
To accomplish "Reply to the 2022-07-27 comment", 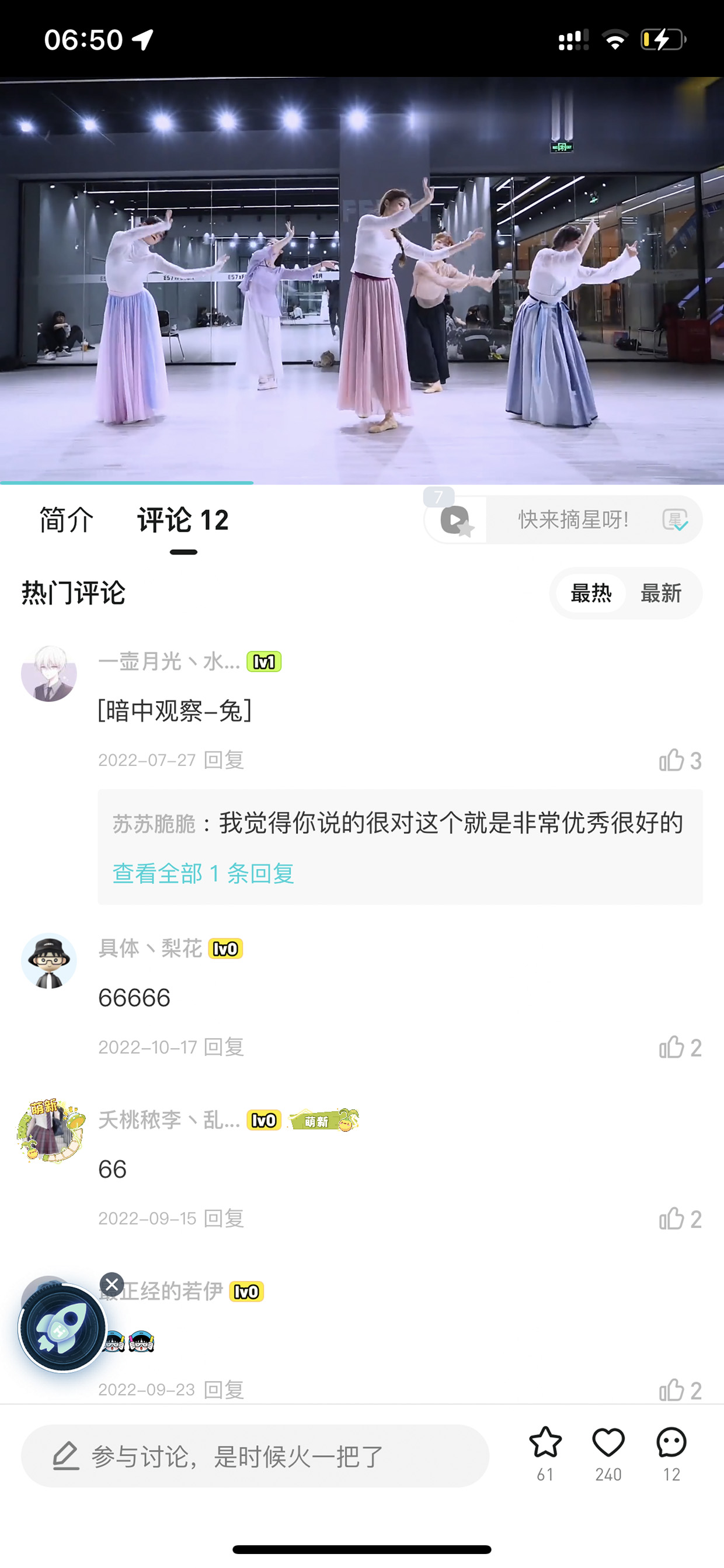I will pos(224,759).
